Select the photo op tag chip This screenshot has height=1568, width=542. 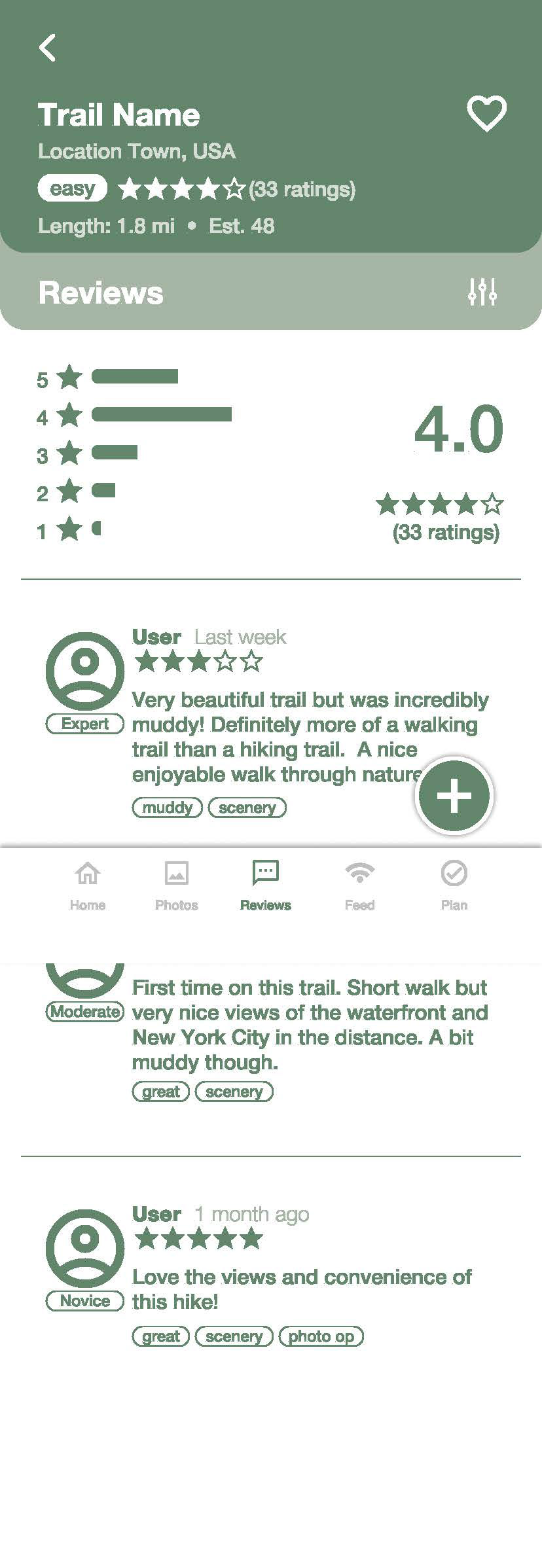(x=321, y=1336)
